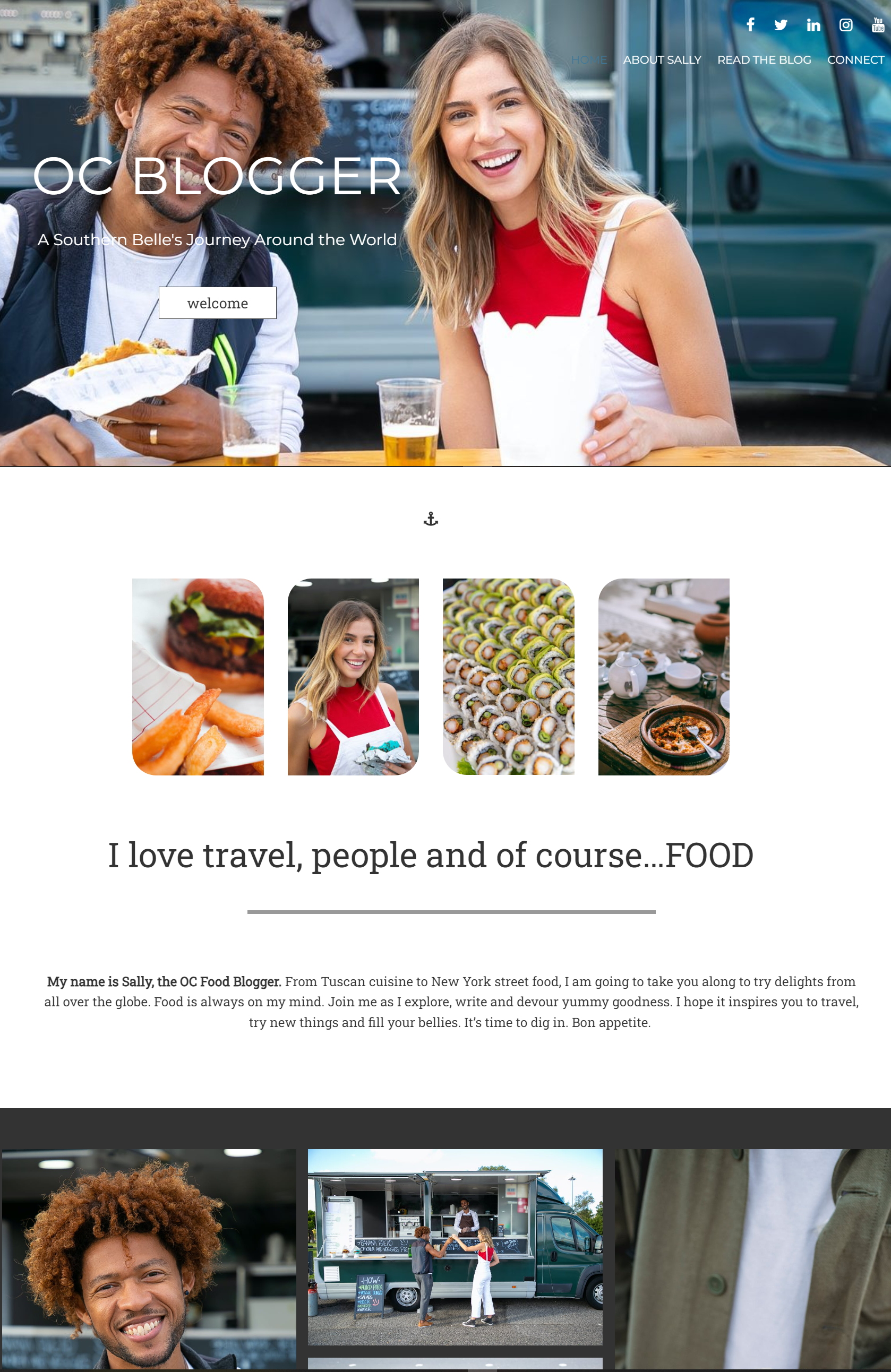
Task: Open the sushi rolls photo
Action: click(x=508, y=677)
